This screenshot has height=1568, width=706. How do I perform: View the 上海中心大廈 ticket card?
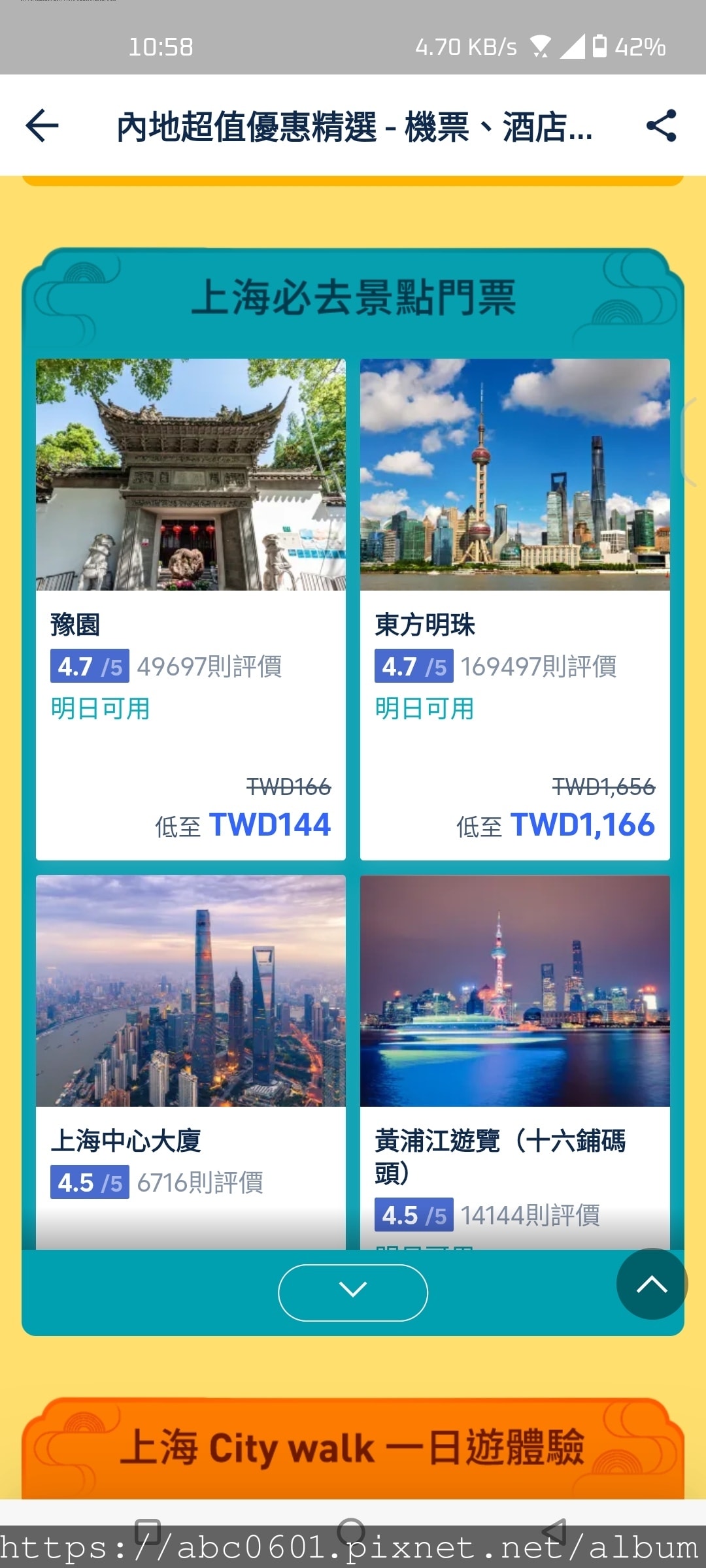190,1058
